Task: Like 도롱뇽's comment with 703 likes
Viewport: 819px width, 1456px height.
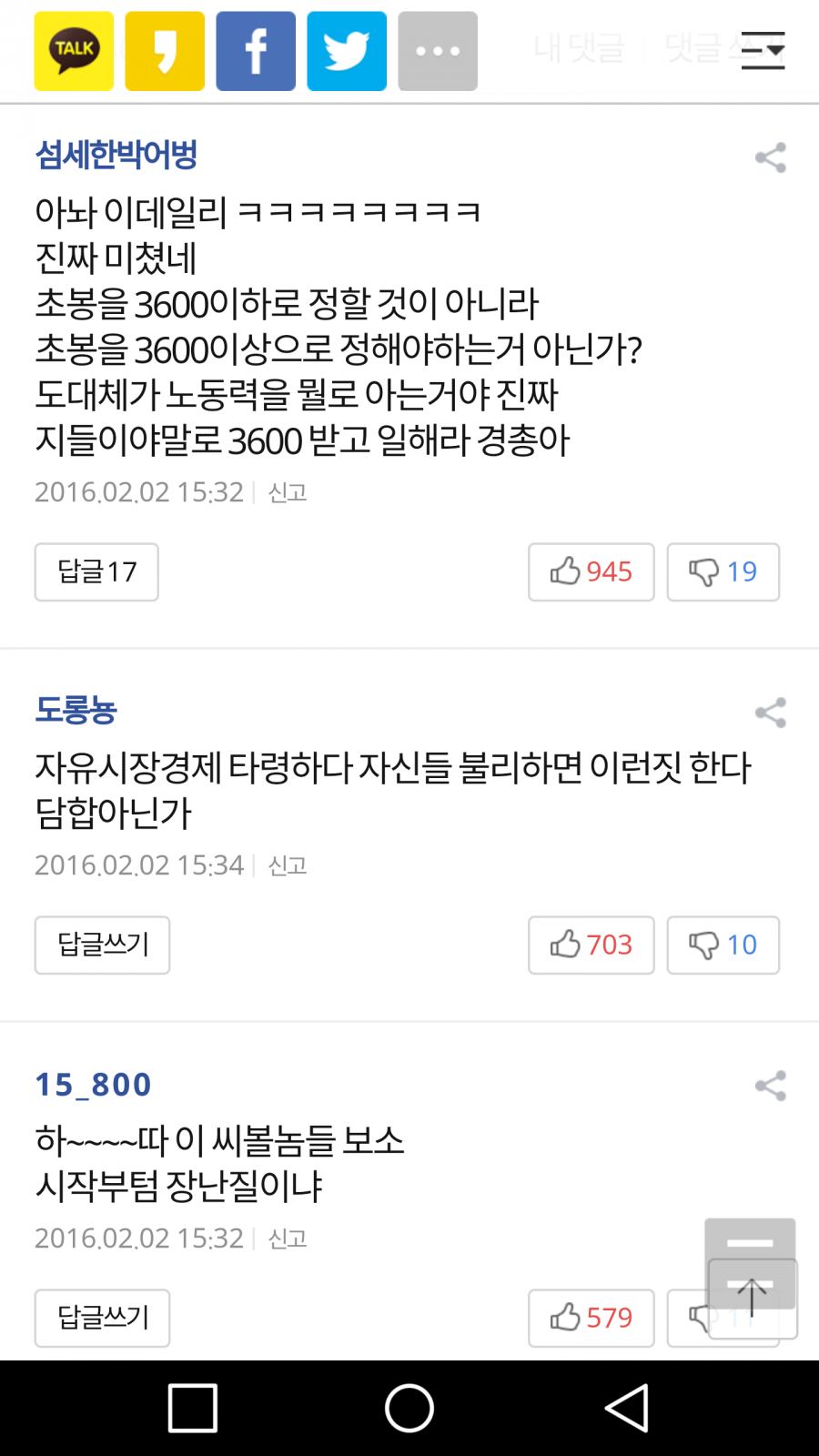Action: pos(591,945)
